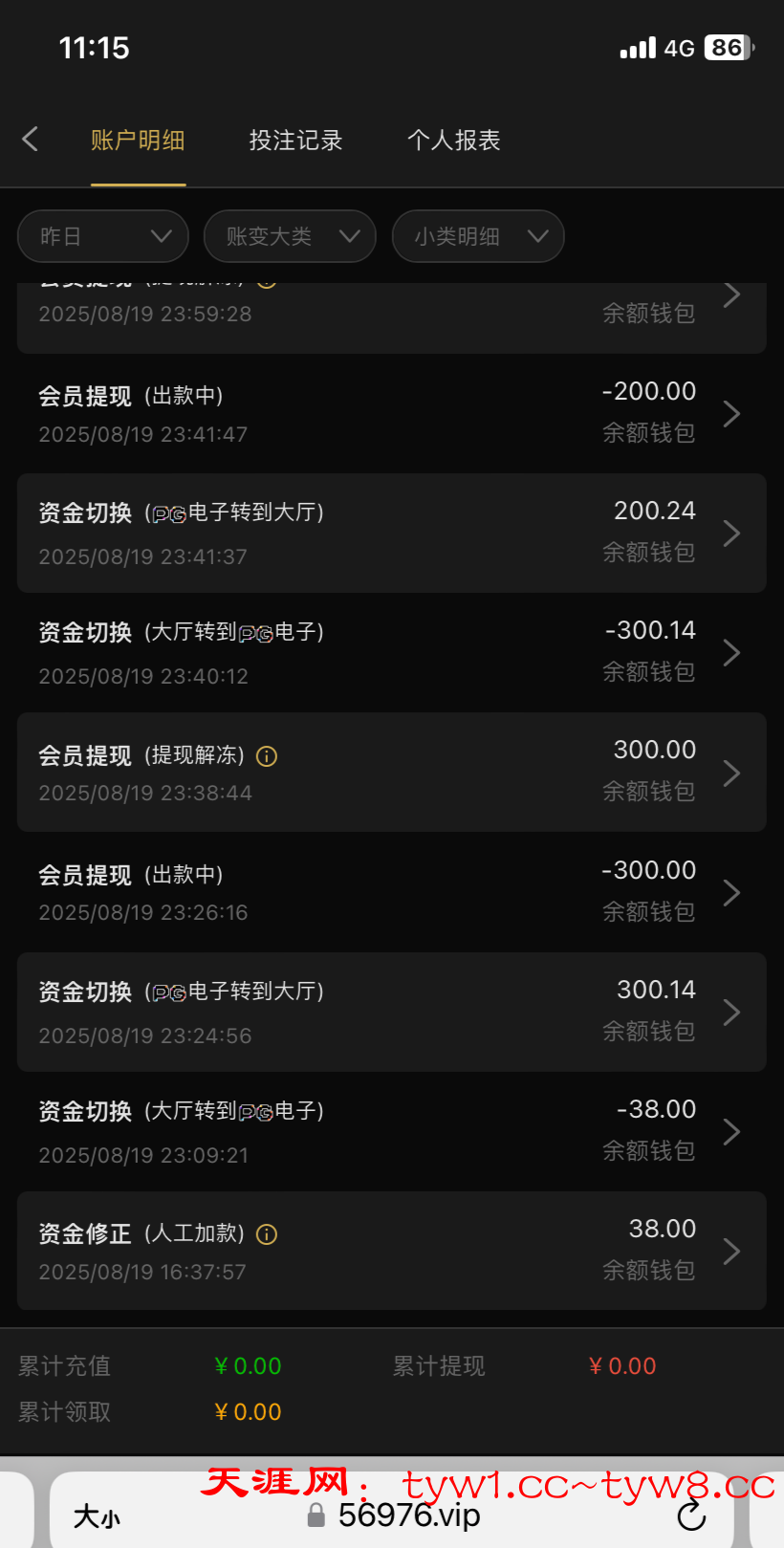This screenshot has width=784, height=1548.
Task: Open the record dated 2025/08/19 23:59:28
Action: pyautogui.click(x=391, y=314)
